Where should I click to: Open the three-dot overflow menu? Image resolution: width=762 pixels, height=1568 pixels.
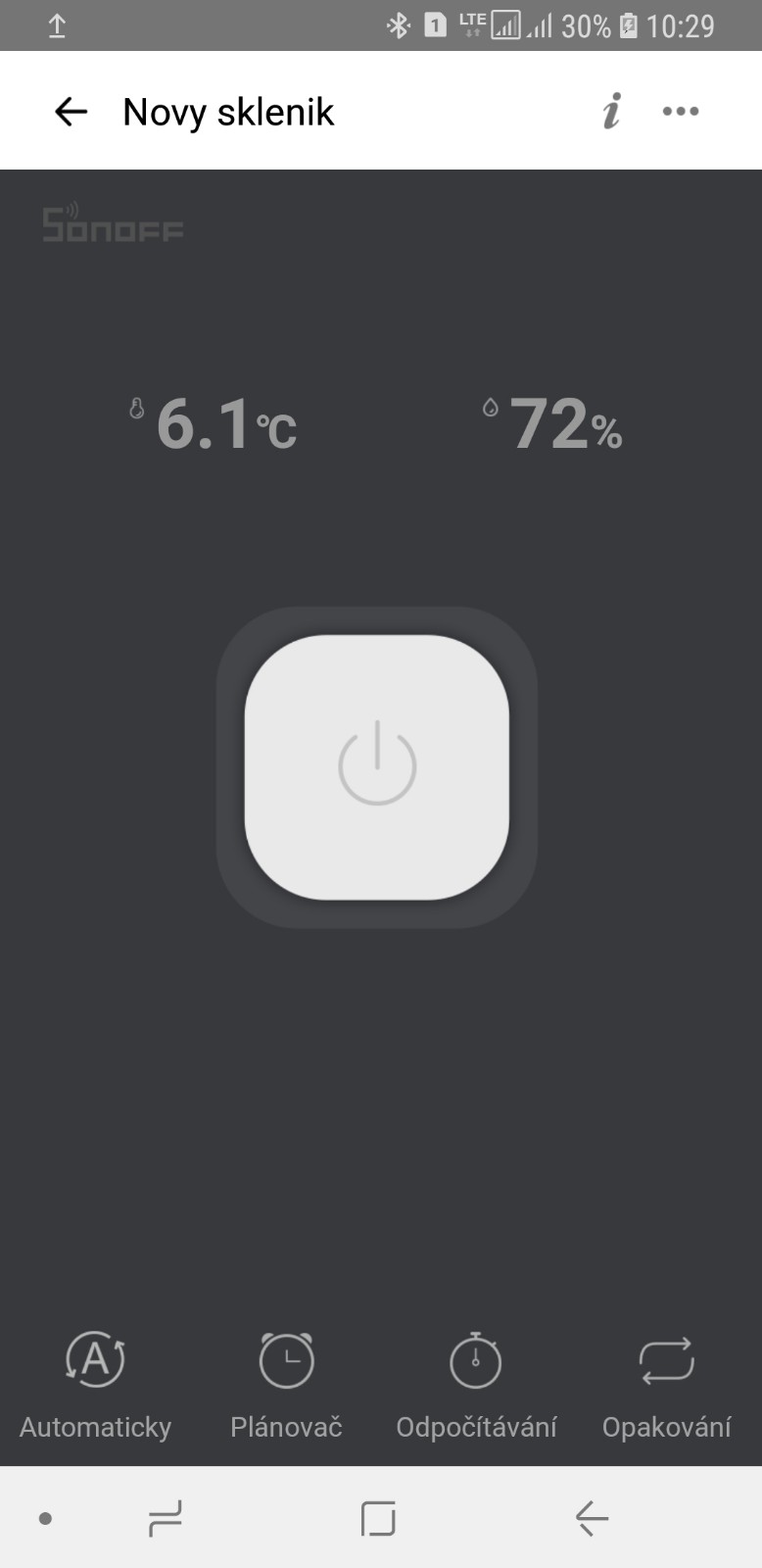coord(680,112)
